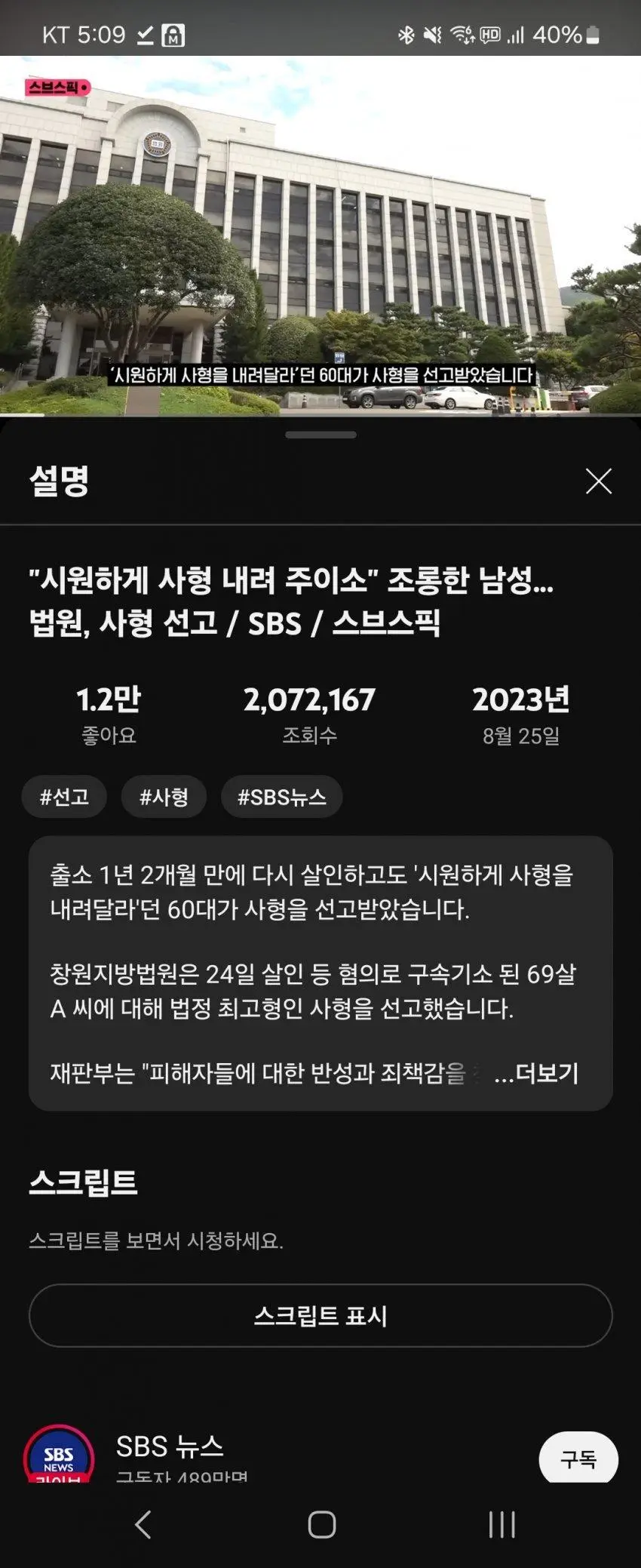Open the #사형 hashtag chip

tap(164, 797)
